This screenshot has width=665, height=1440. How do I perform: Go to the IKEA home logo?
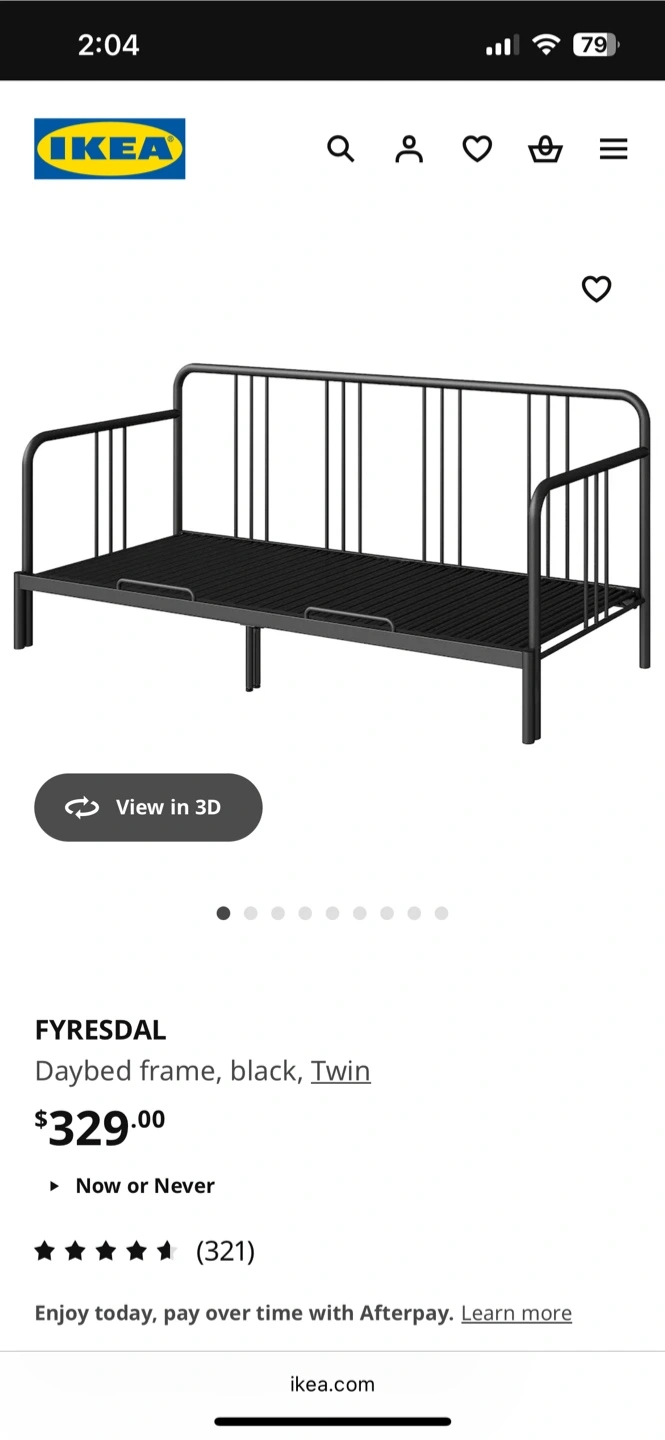tap(110, 149)
